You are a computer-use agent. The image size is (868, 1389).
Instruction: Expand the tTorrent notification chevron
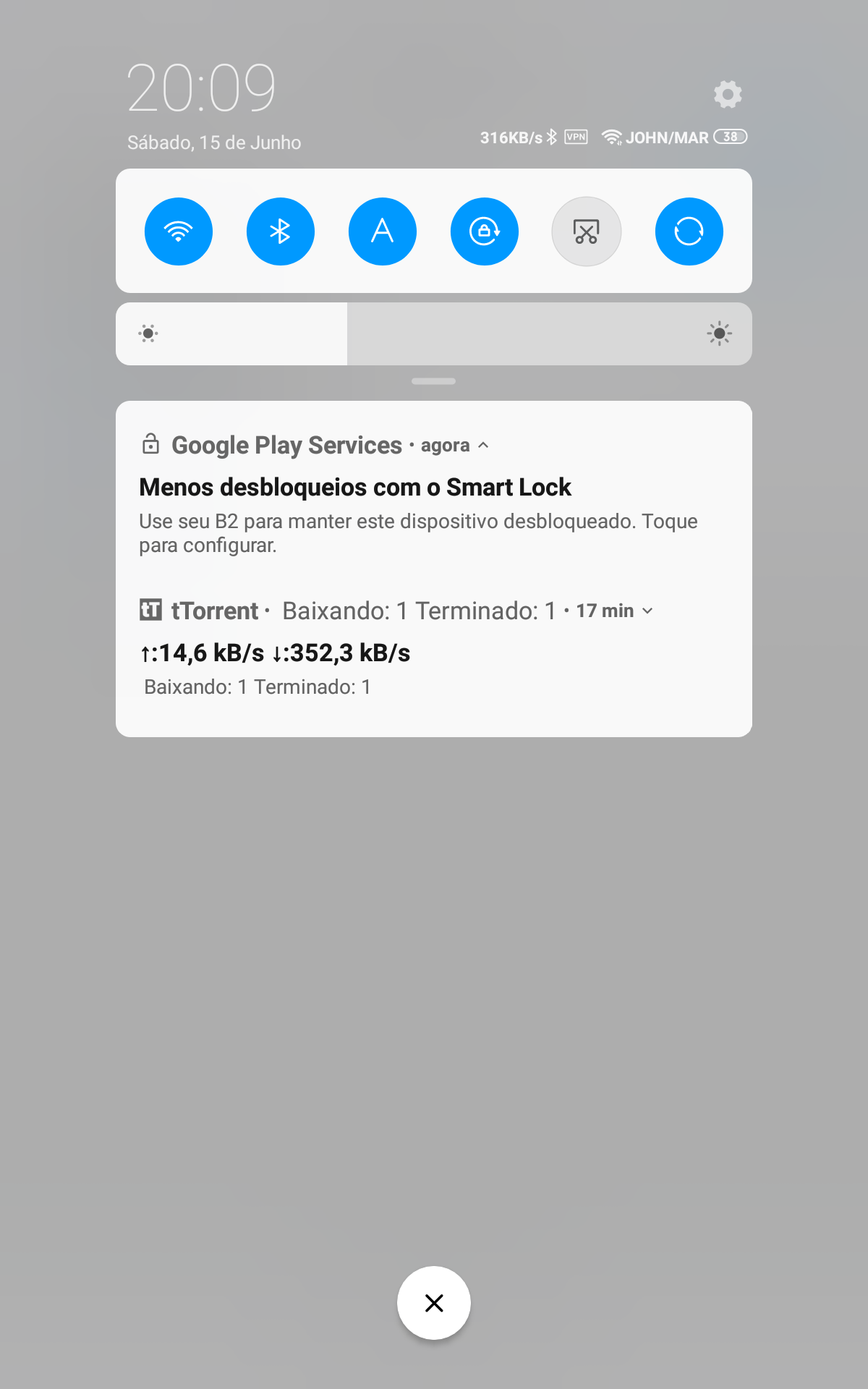click(x=647, y=611)
